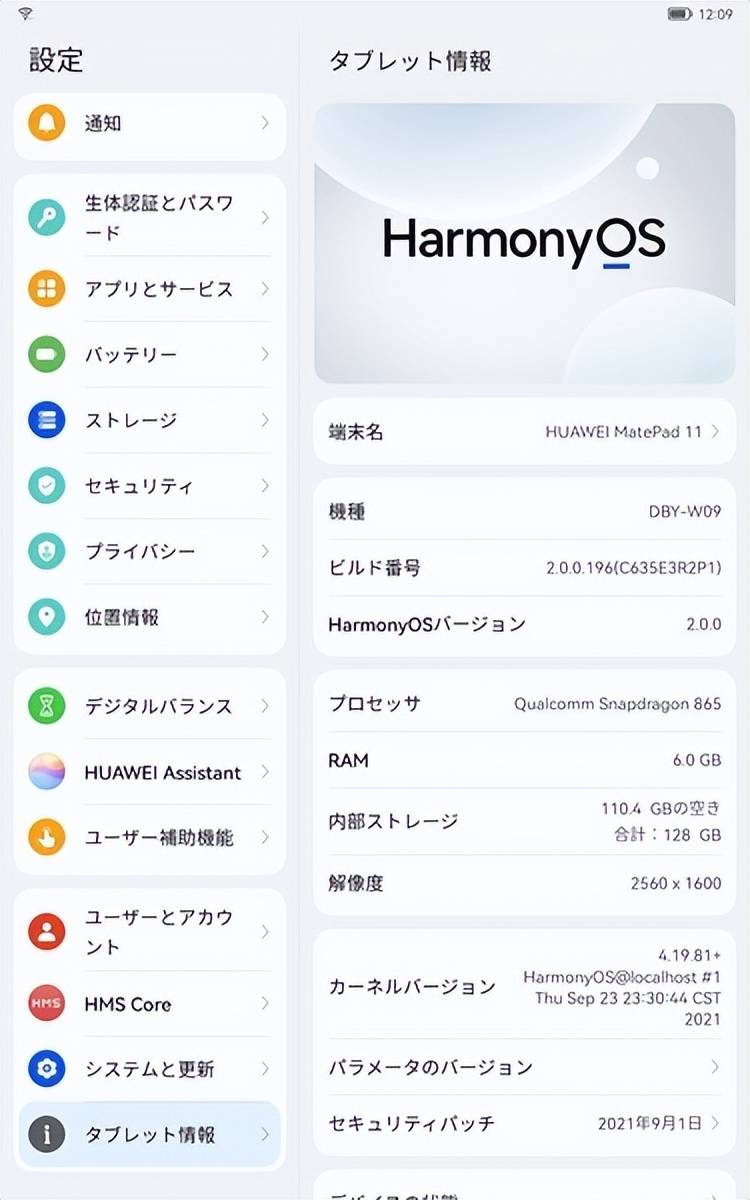Open HMS Core settings
The height and width of the screenshot is (1200, 750).
[x=150, y=1004]
